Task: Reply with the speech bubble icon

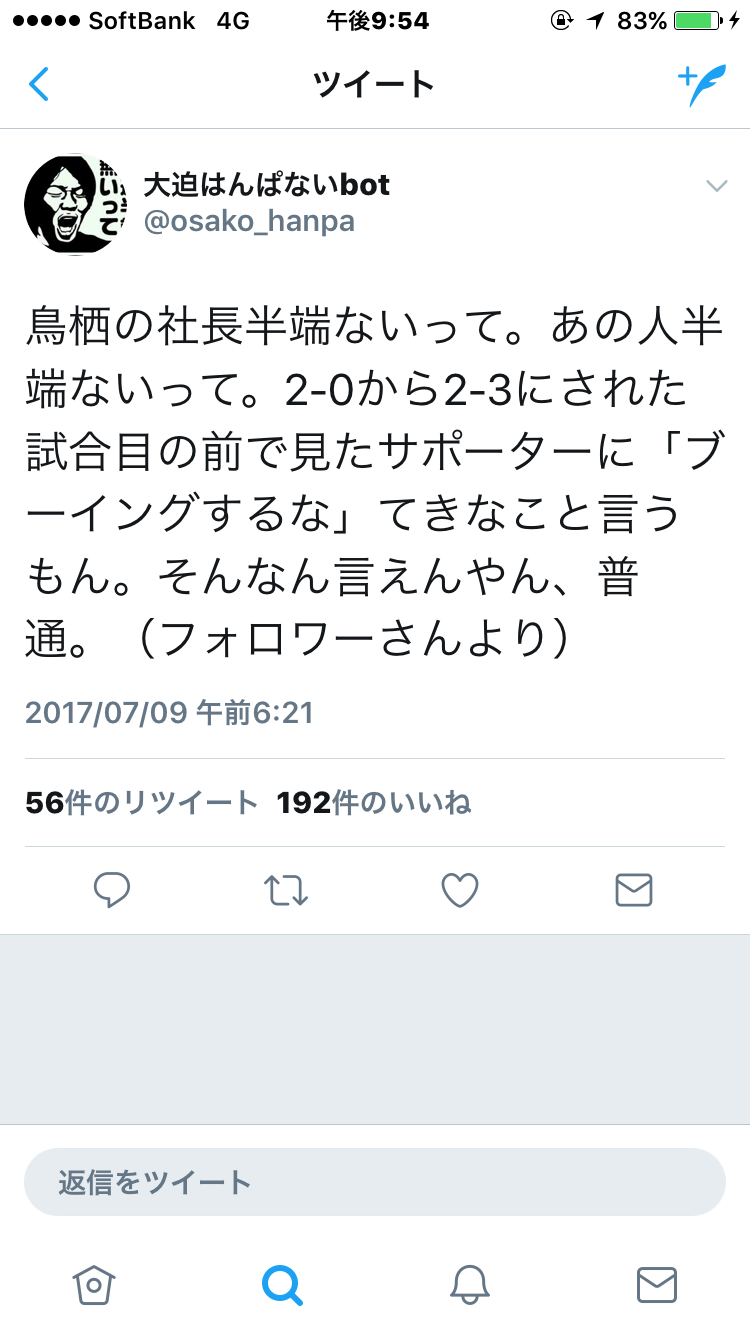Action: point(112,889)
